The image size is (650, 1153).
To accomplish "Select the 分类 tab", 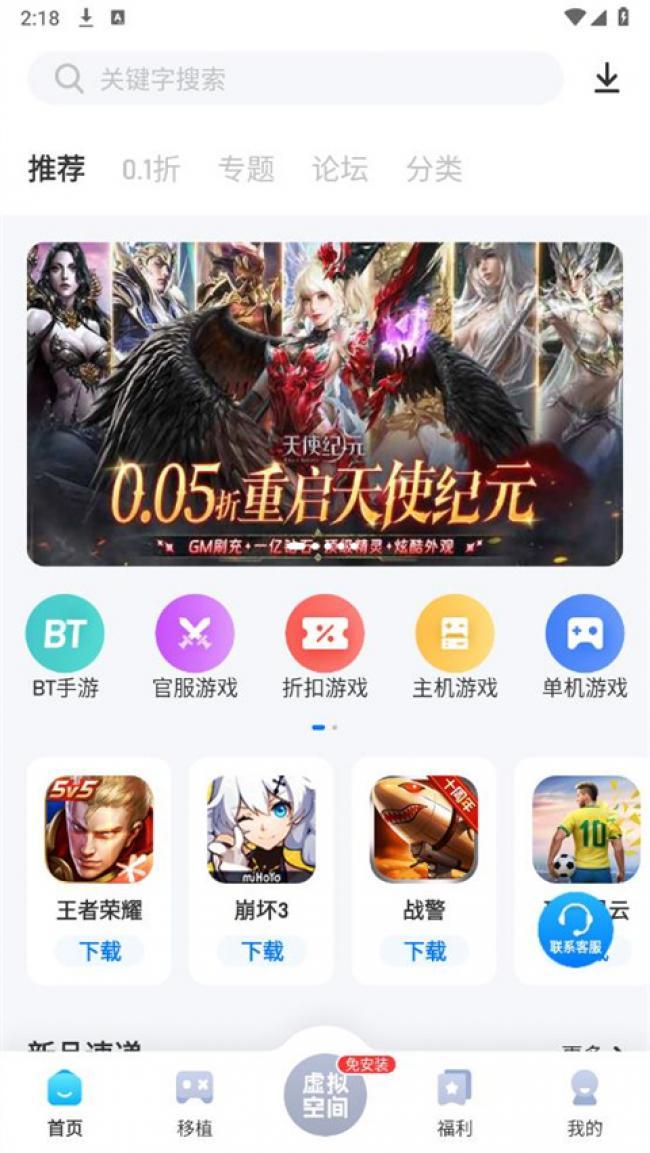I will 434,169.
